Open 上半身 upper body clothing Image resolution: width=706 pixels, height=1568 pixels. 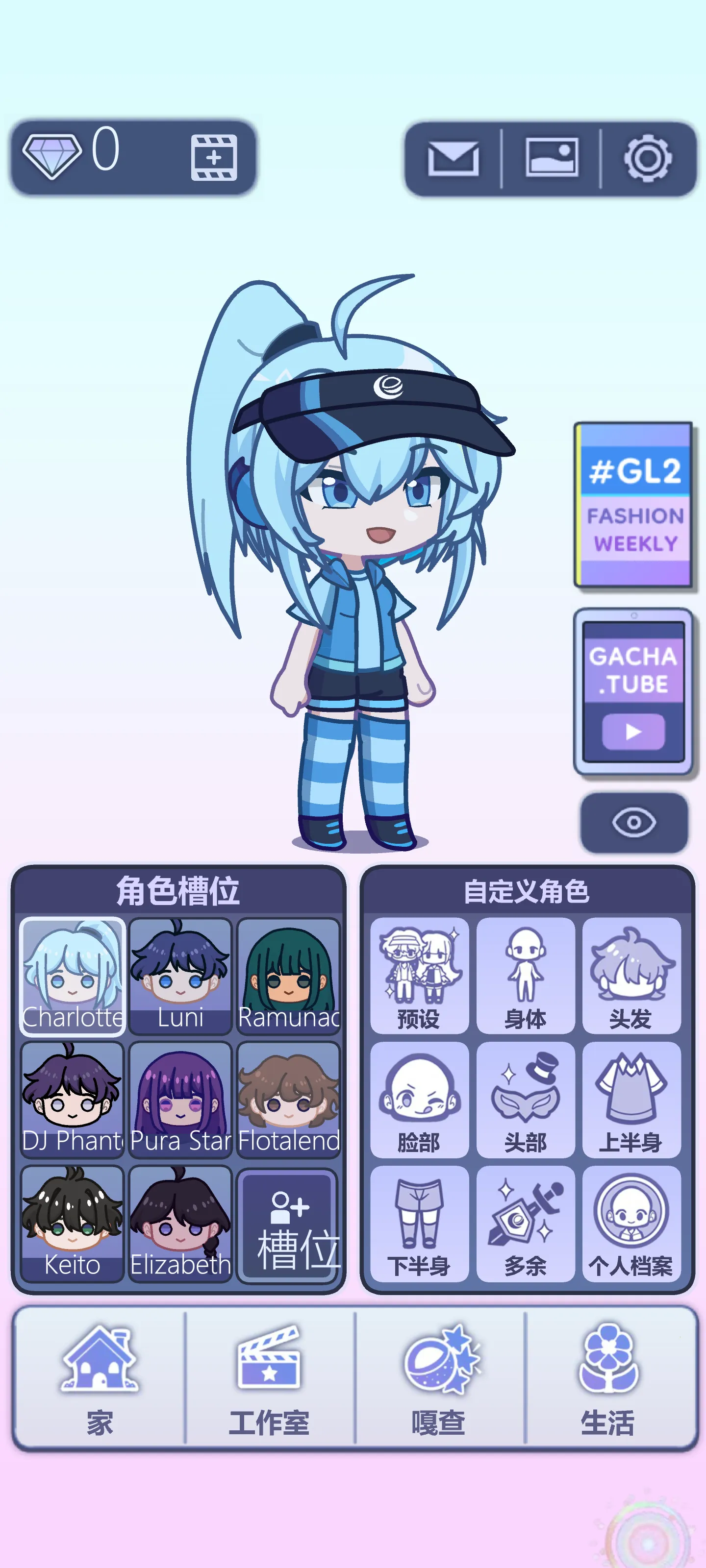coord(631,1099)
